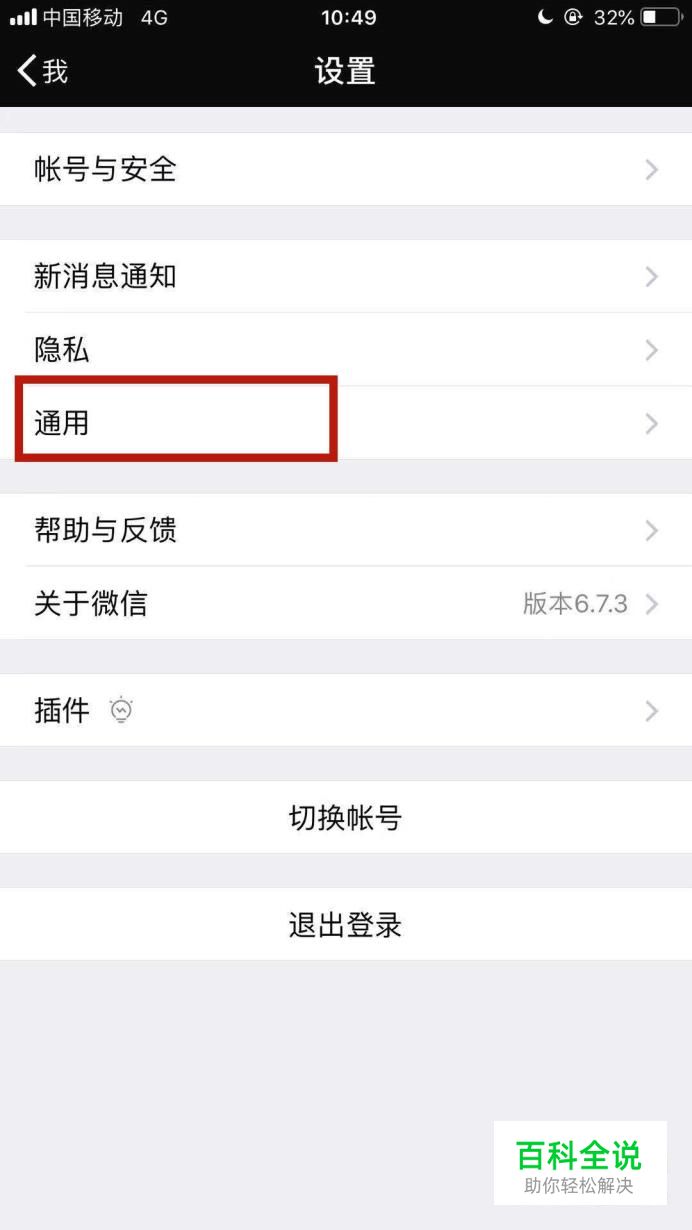
Task: Tap 退出登录 to log out
Action: pyautogui.click(x=345, y=925)
